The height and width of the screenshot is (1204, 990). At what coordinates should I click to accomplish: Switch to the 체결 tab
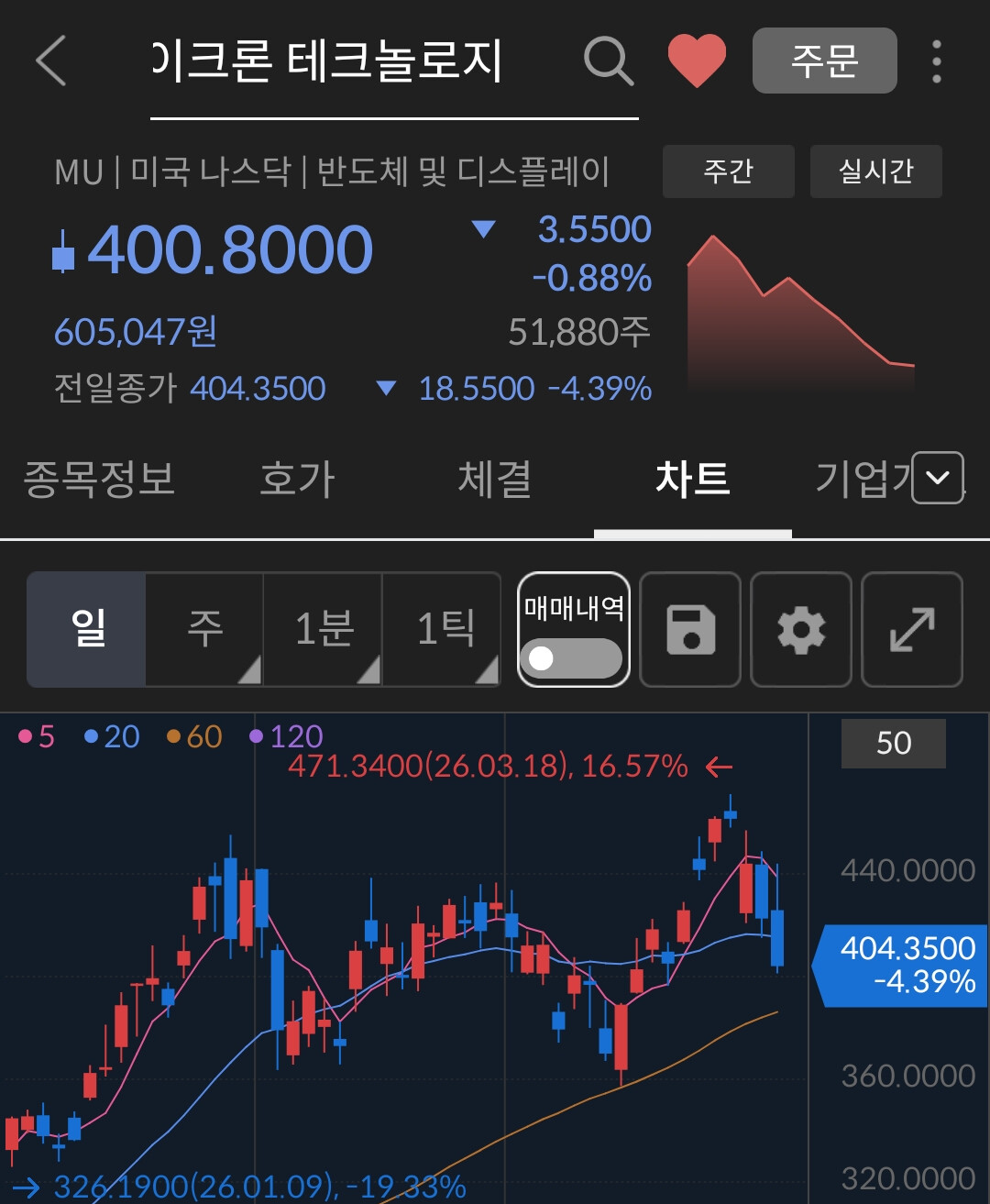tap(495, 479)
